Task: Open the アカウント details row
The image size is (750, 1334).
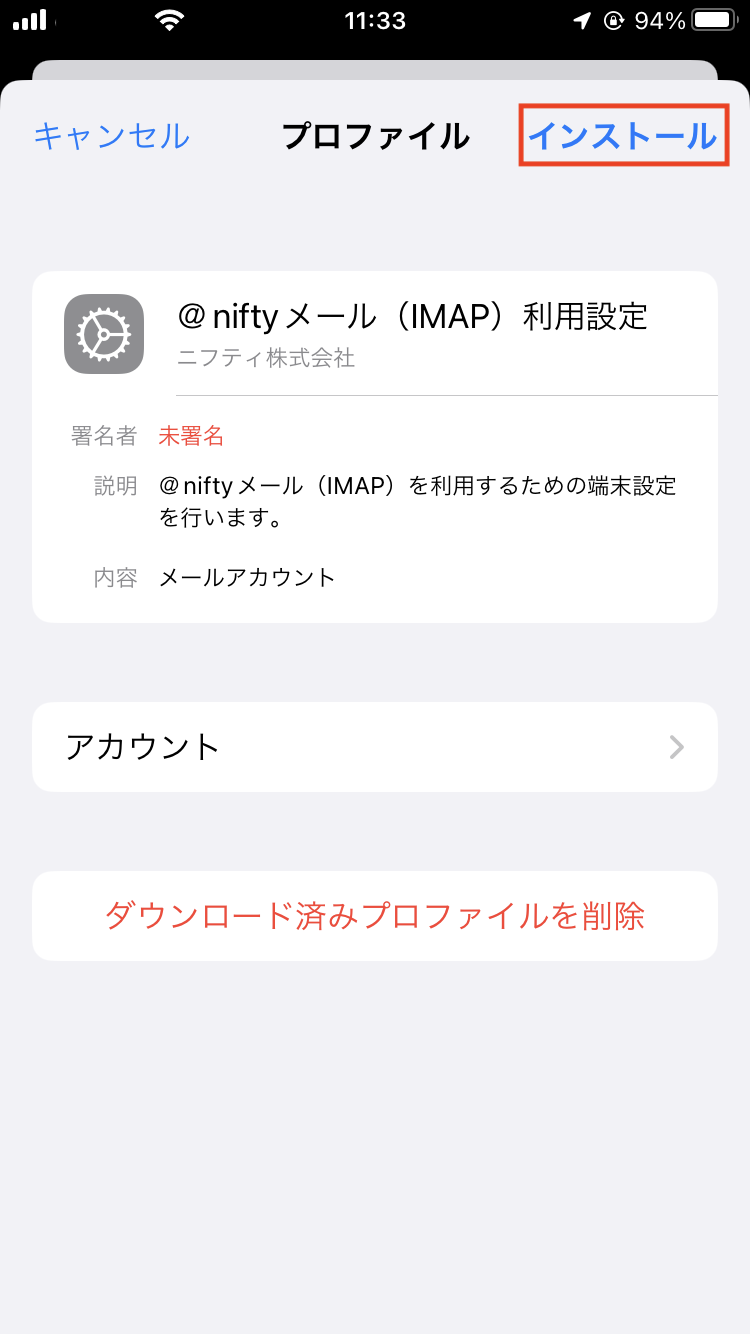Action: click(374, 747)
